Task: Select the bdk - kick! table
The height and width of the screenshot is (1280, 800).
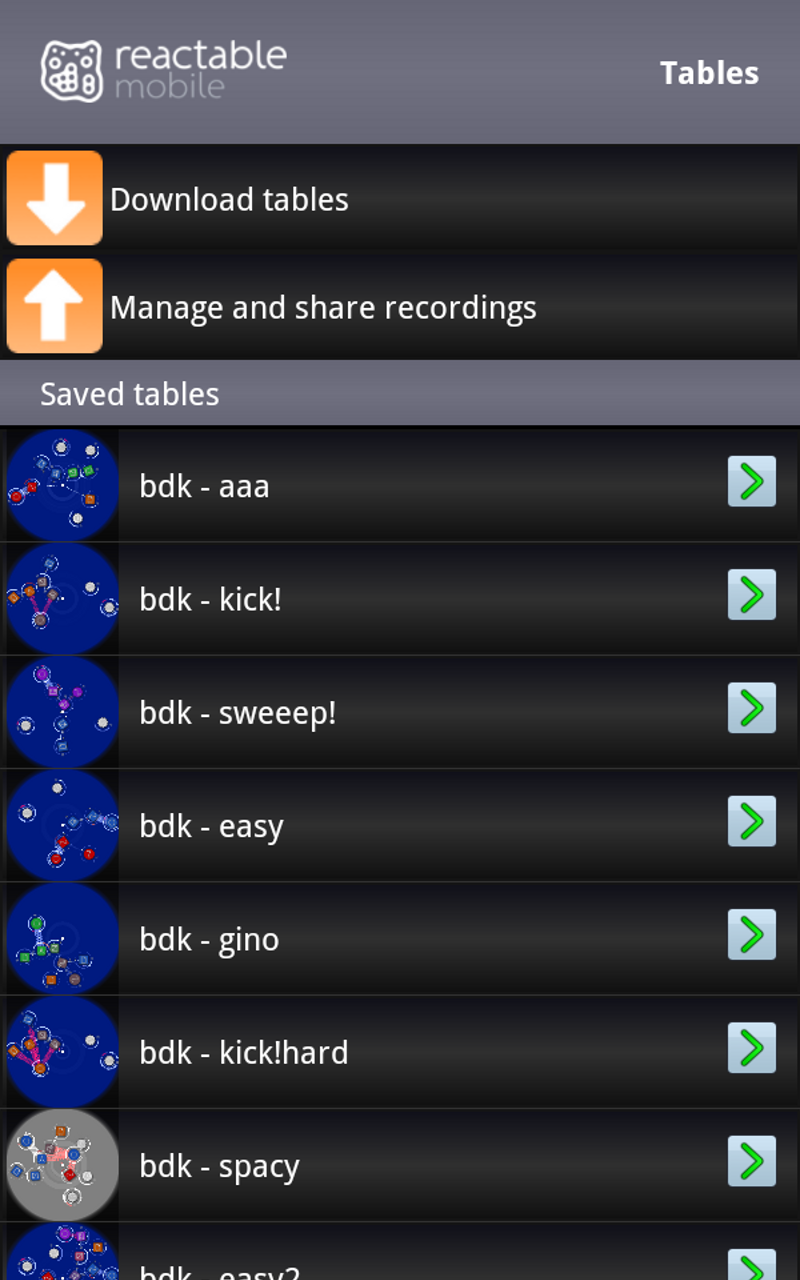Action: [400, 599]
